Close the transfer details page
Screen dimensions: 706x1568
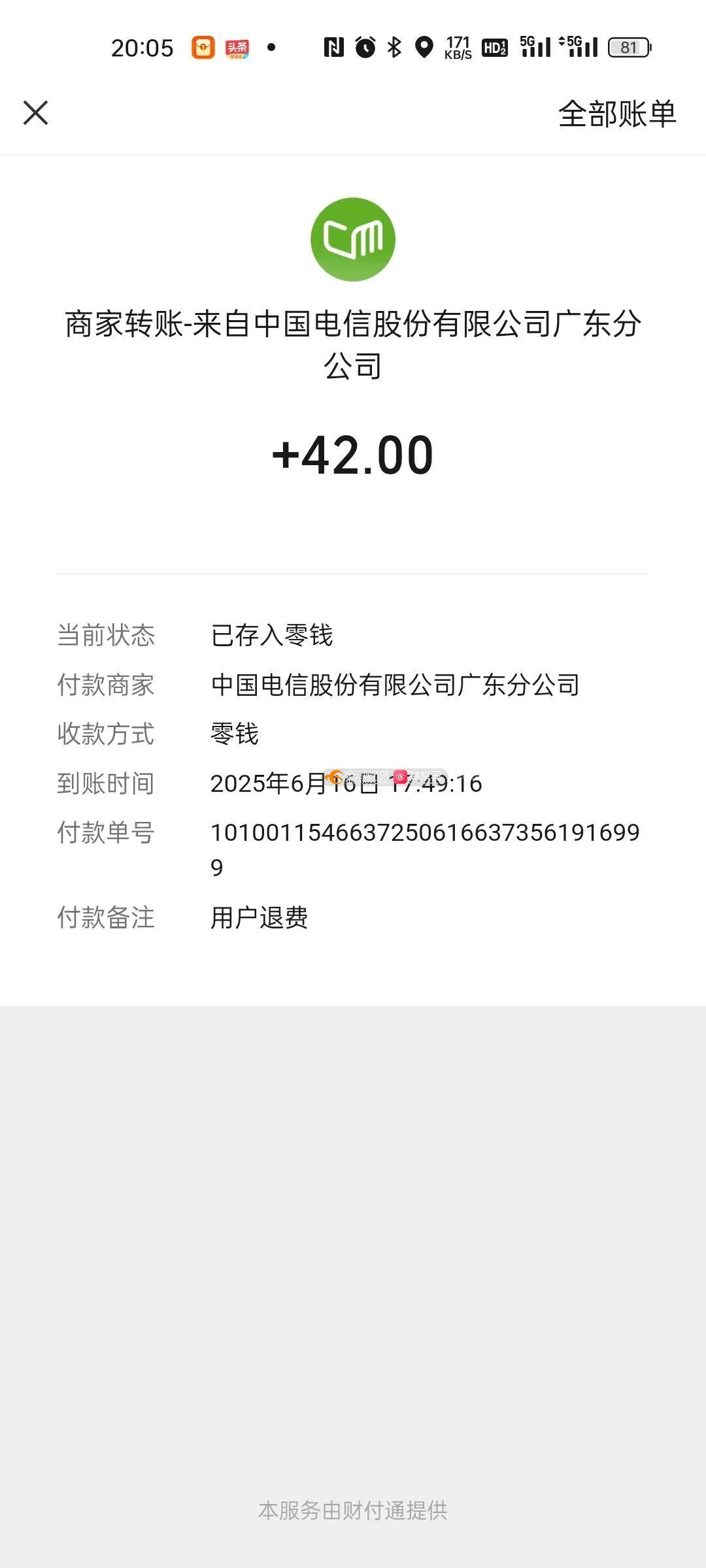[36, 112]
